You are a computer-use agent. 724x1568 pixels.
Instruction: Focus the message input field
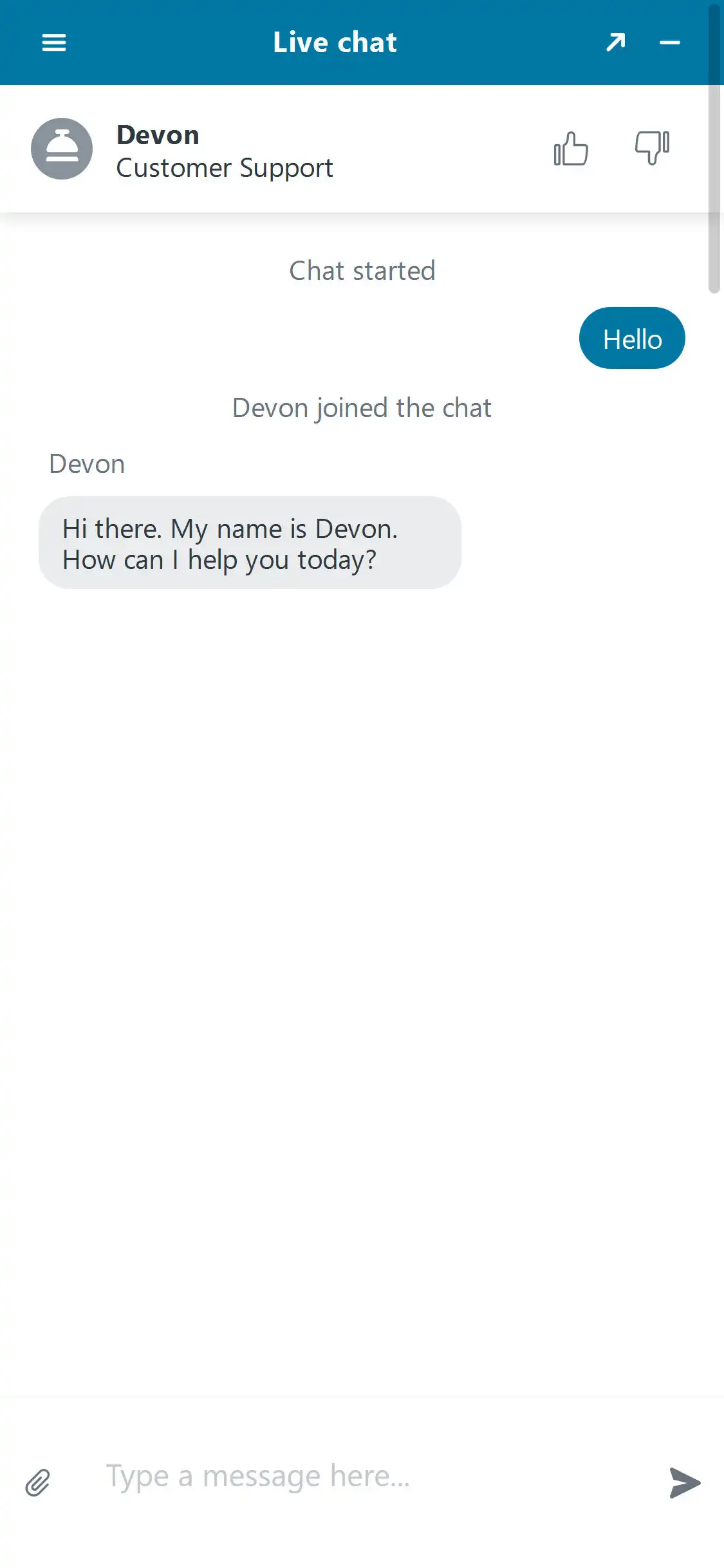(x=360, y=1476)
